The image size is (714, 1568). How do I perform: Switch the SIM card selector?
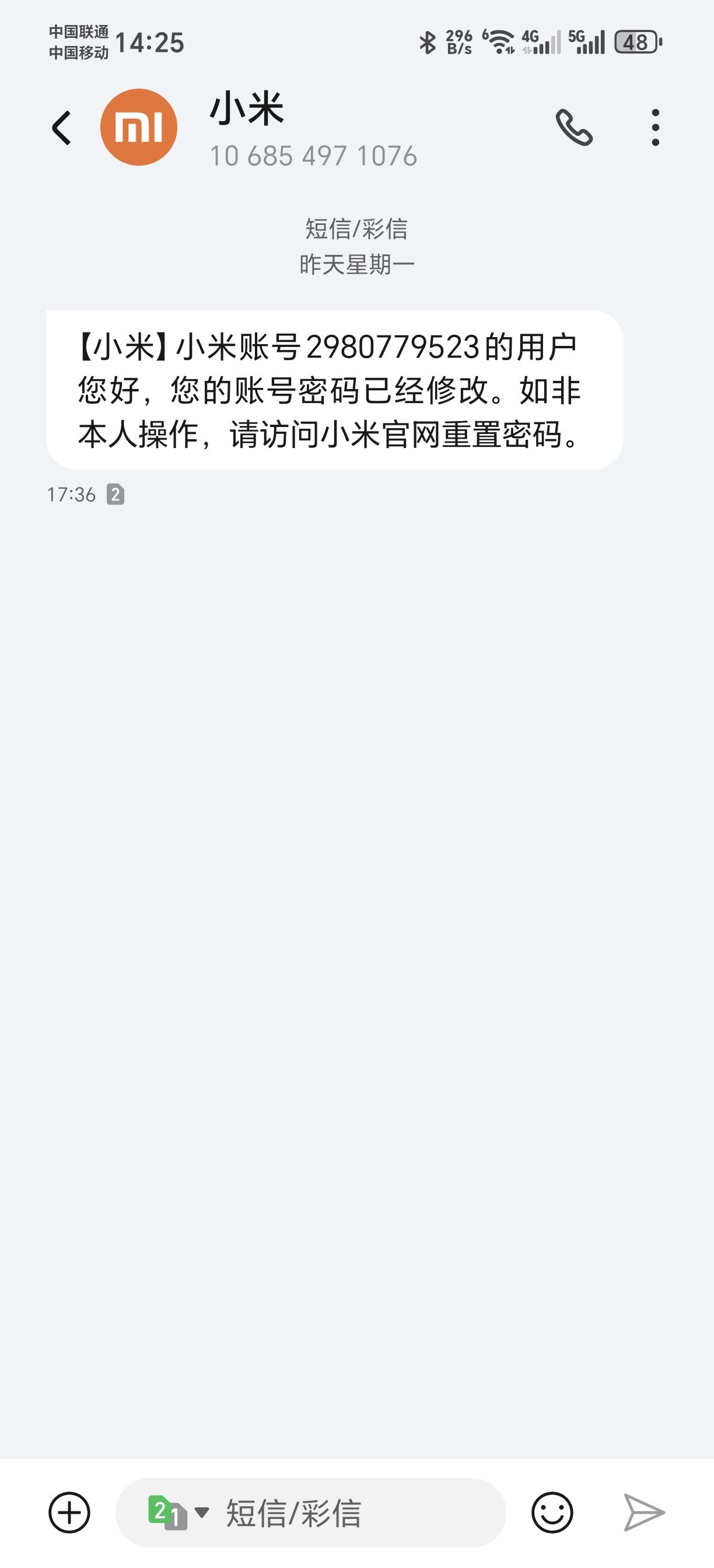177,1513
